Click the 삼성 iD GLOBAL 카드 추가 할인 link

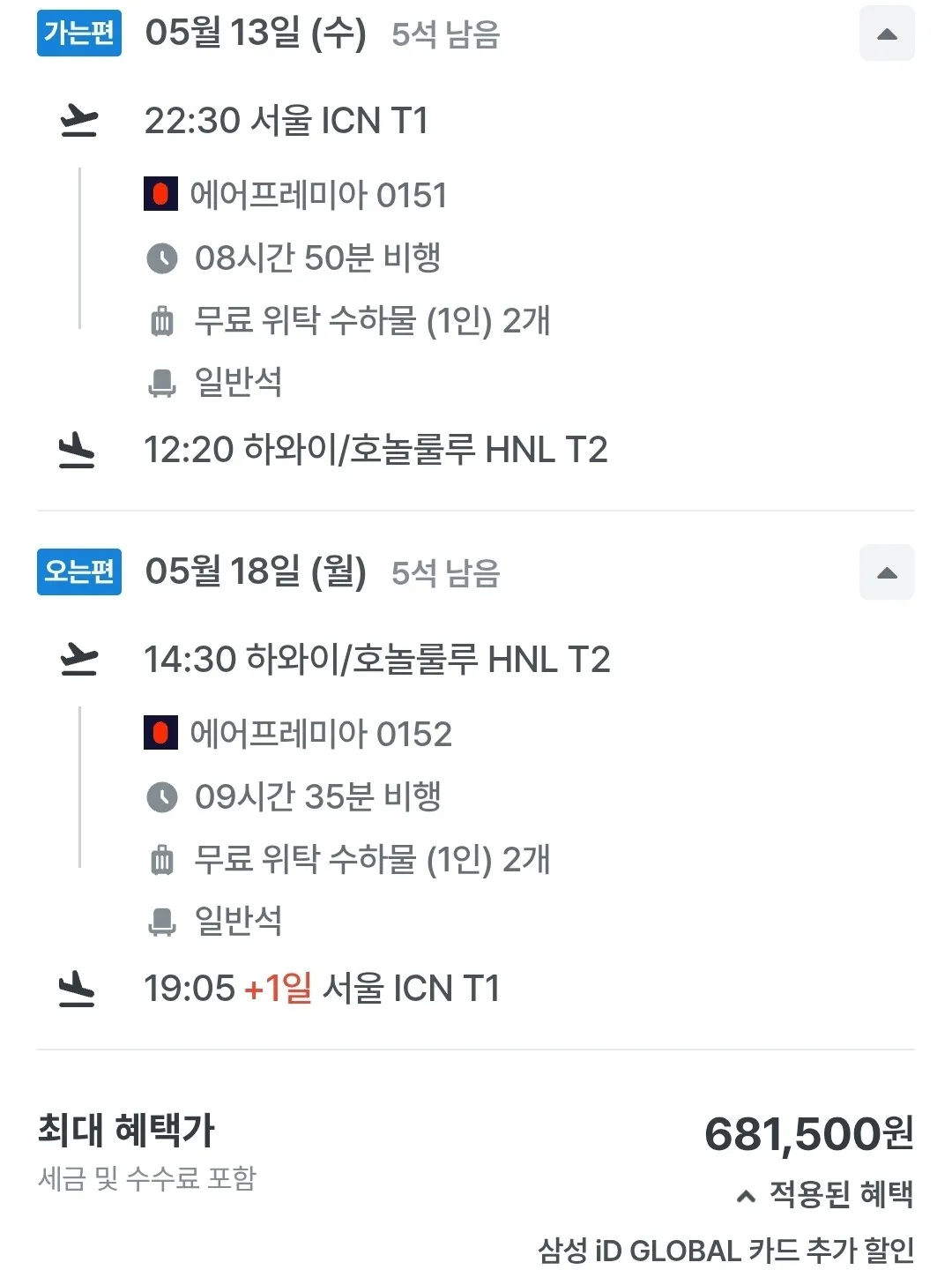(728, 1249)
